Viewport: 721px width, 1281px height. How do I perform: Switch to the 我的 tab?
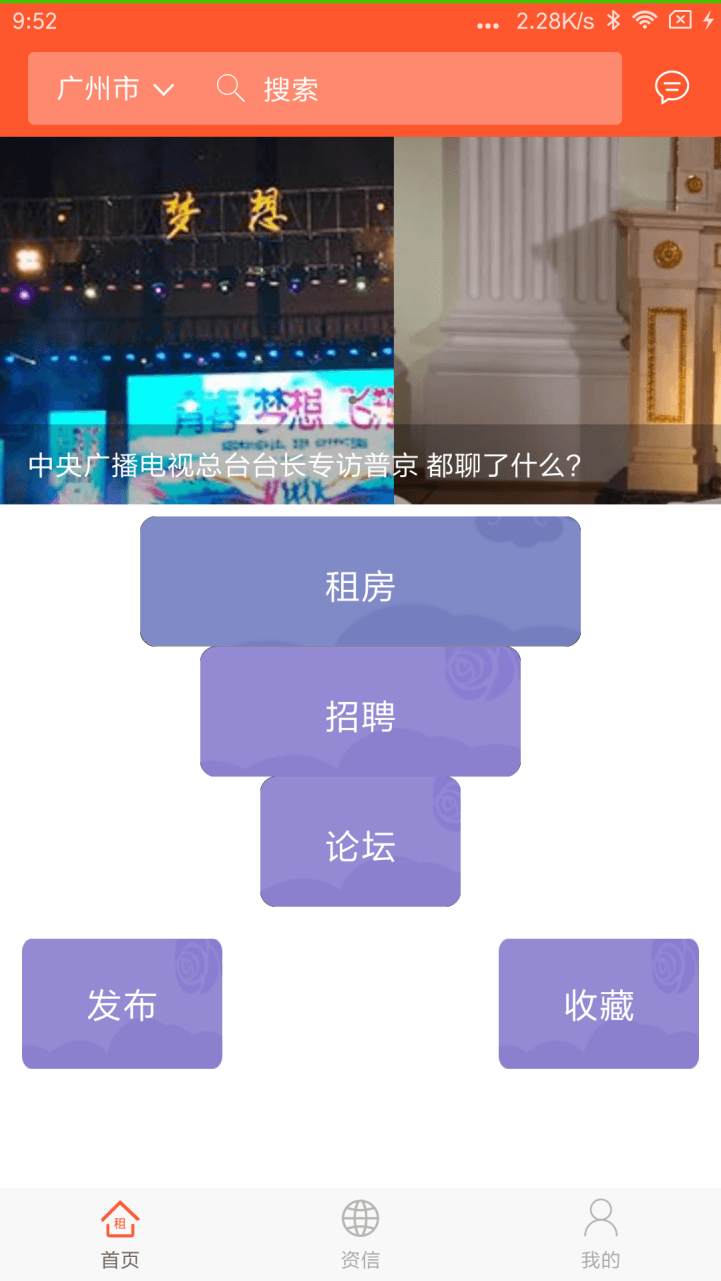click(600, 1233)
